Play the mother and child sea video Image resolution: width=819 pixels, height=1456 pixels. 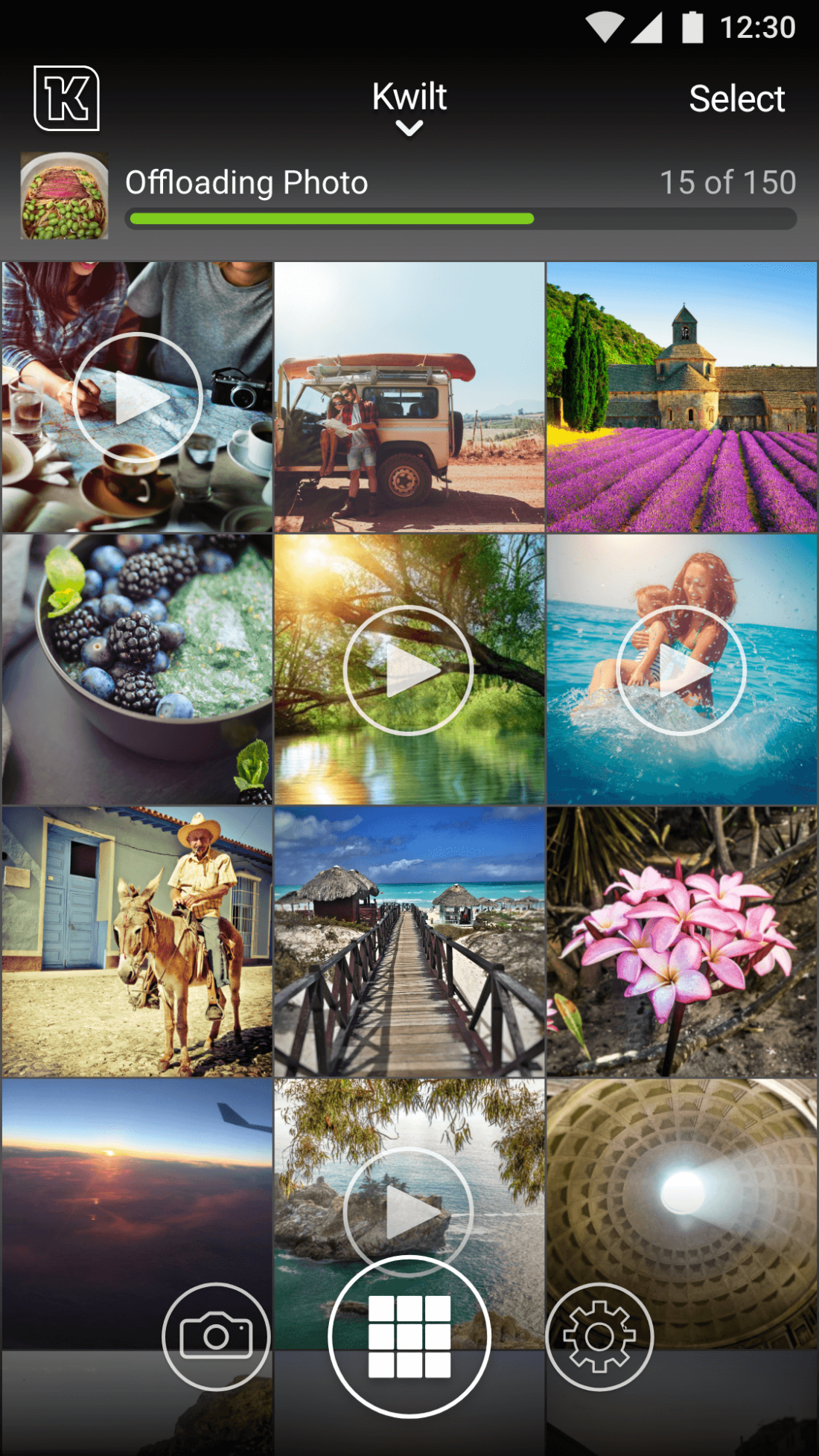tap(681, 670)
